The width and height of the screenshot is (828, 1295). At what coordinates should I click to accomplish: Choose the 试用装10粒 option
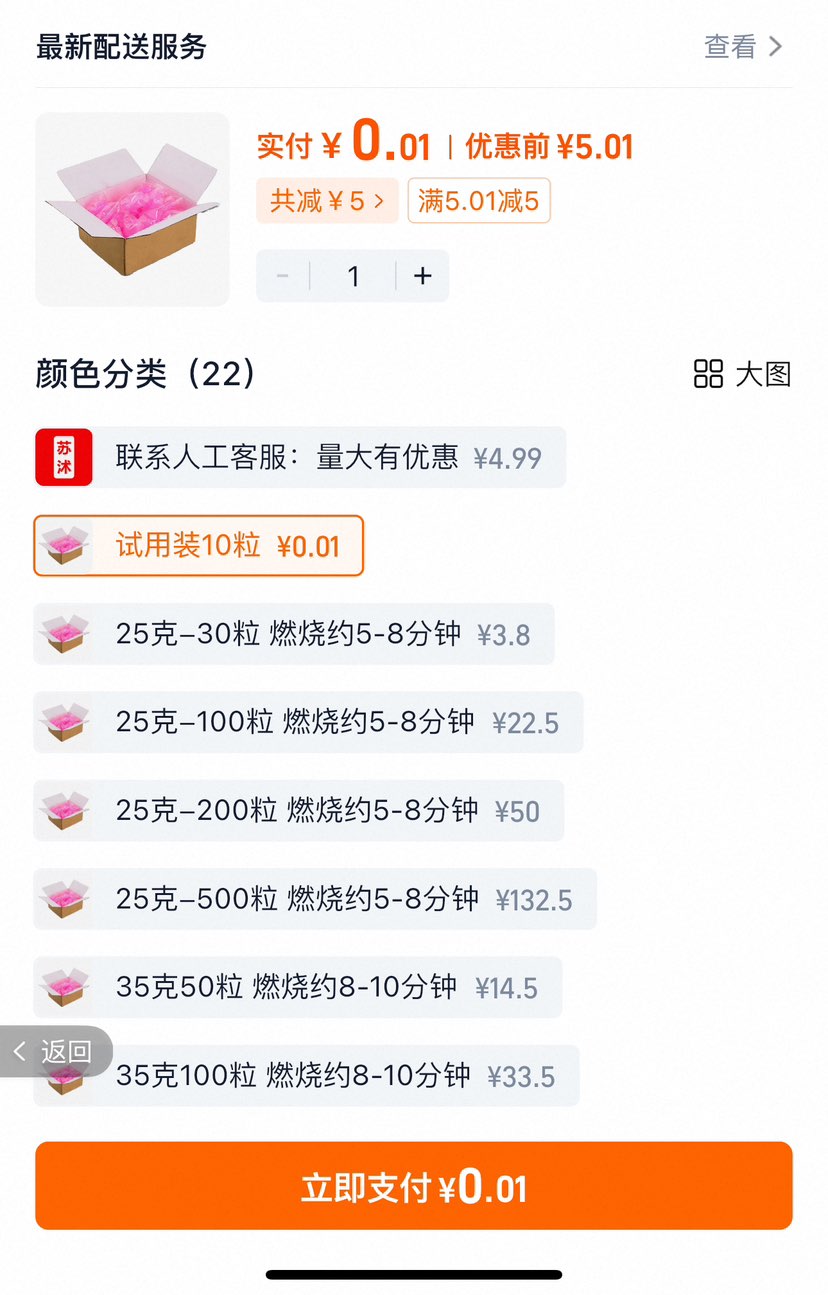[199, 546]
